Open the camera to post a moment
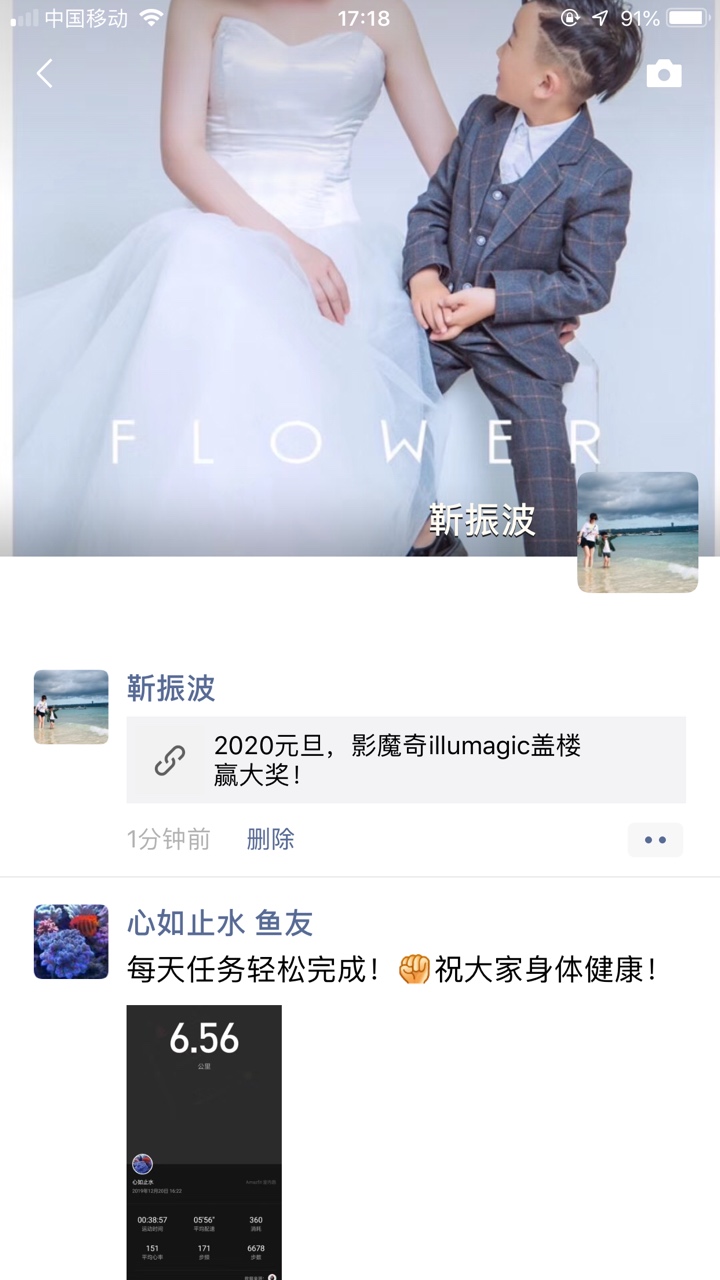 663,74
